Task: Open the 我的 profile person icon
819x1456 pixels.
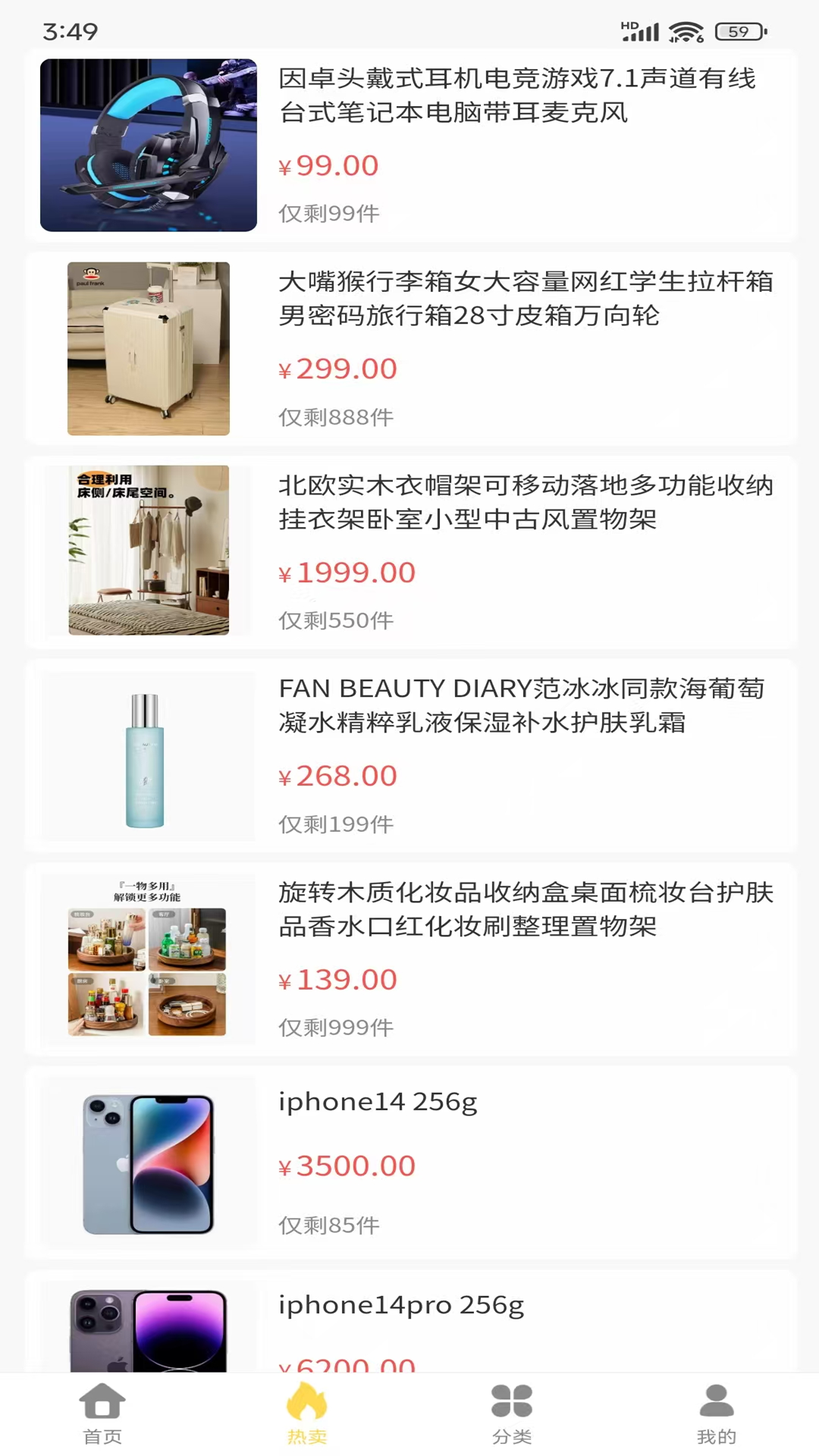Action: (x=714, y=1407)
